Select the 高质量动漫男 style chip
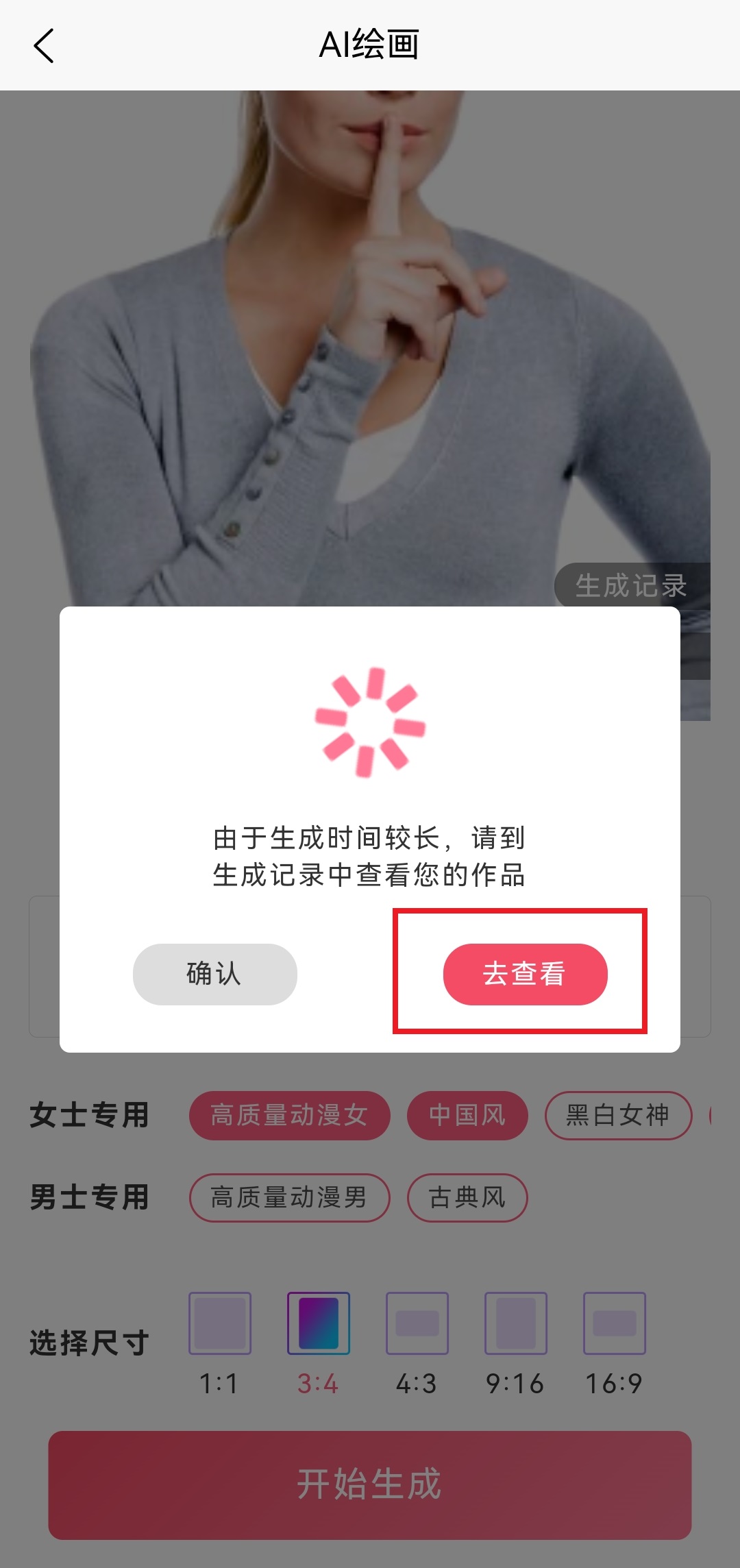 [289, 1197]
